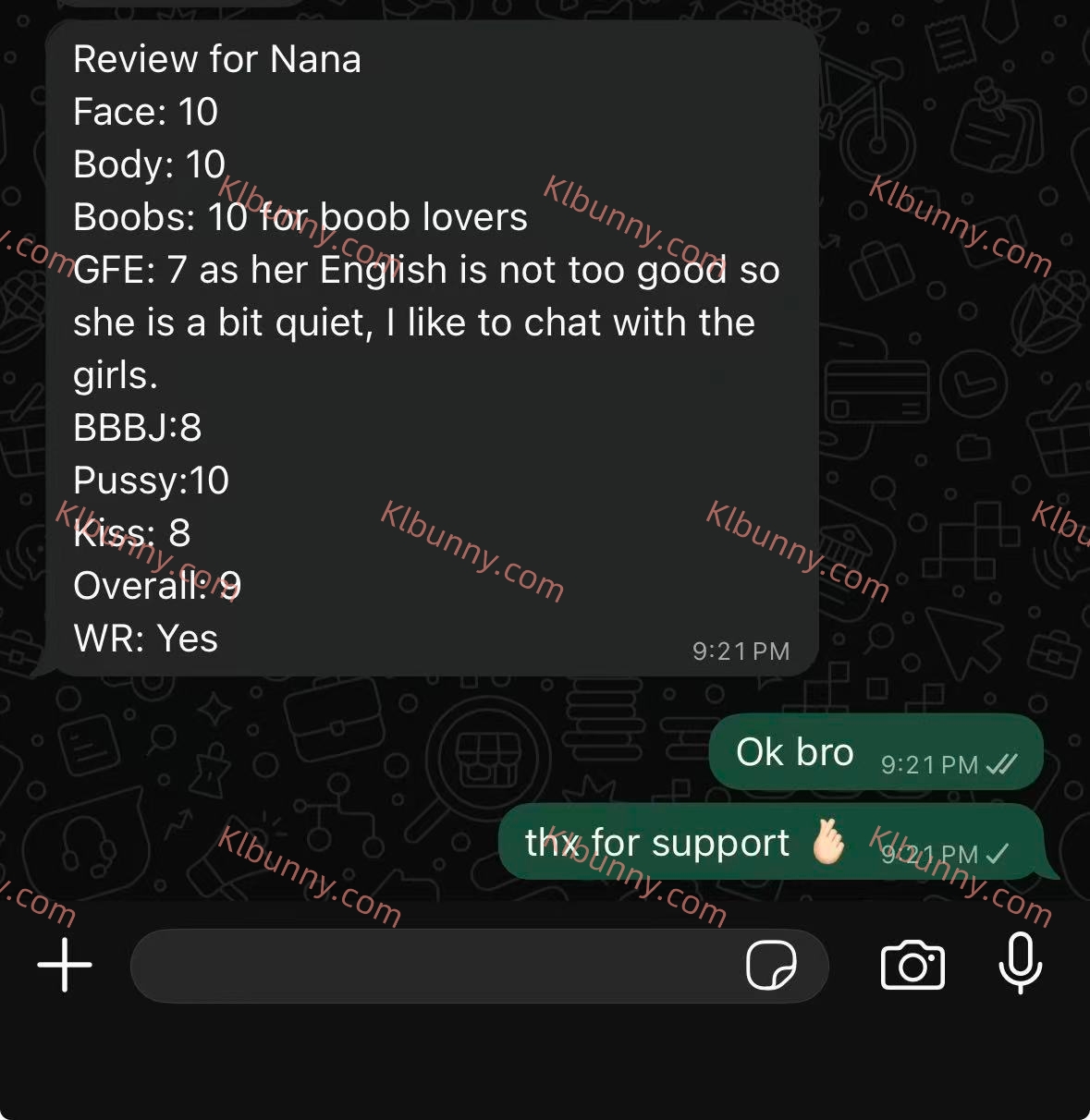This screenshot has height=1120, width=1090.
Task: Open the sticker picker
Action: pos(771,966)
